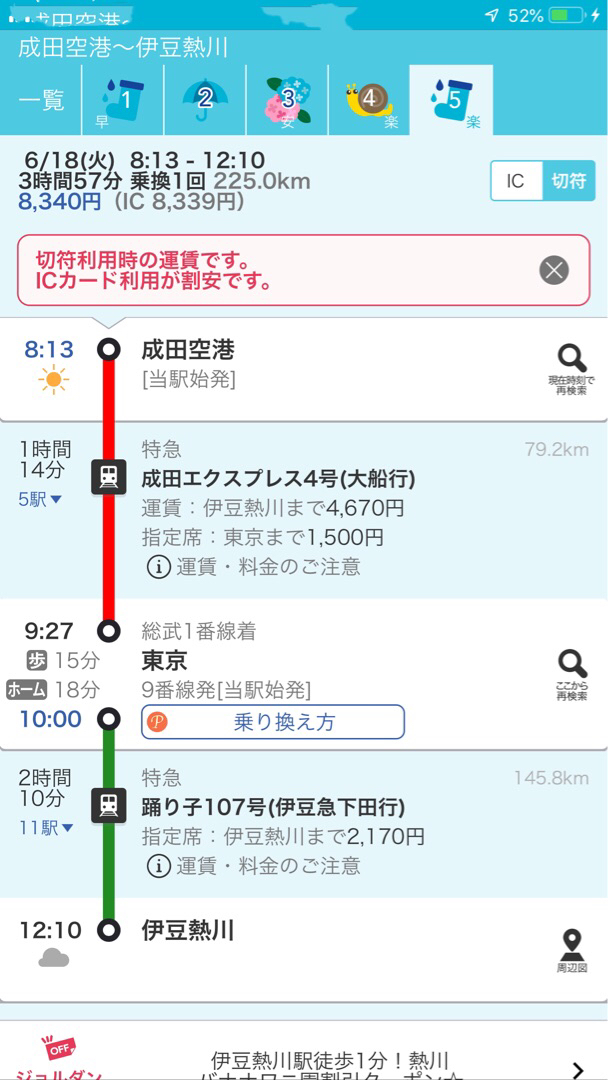Open fare notes for 成田エクスプレス4号
Viewport: 608px width, 1080px height.
tap(254, 567)
